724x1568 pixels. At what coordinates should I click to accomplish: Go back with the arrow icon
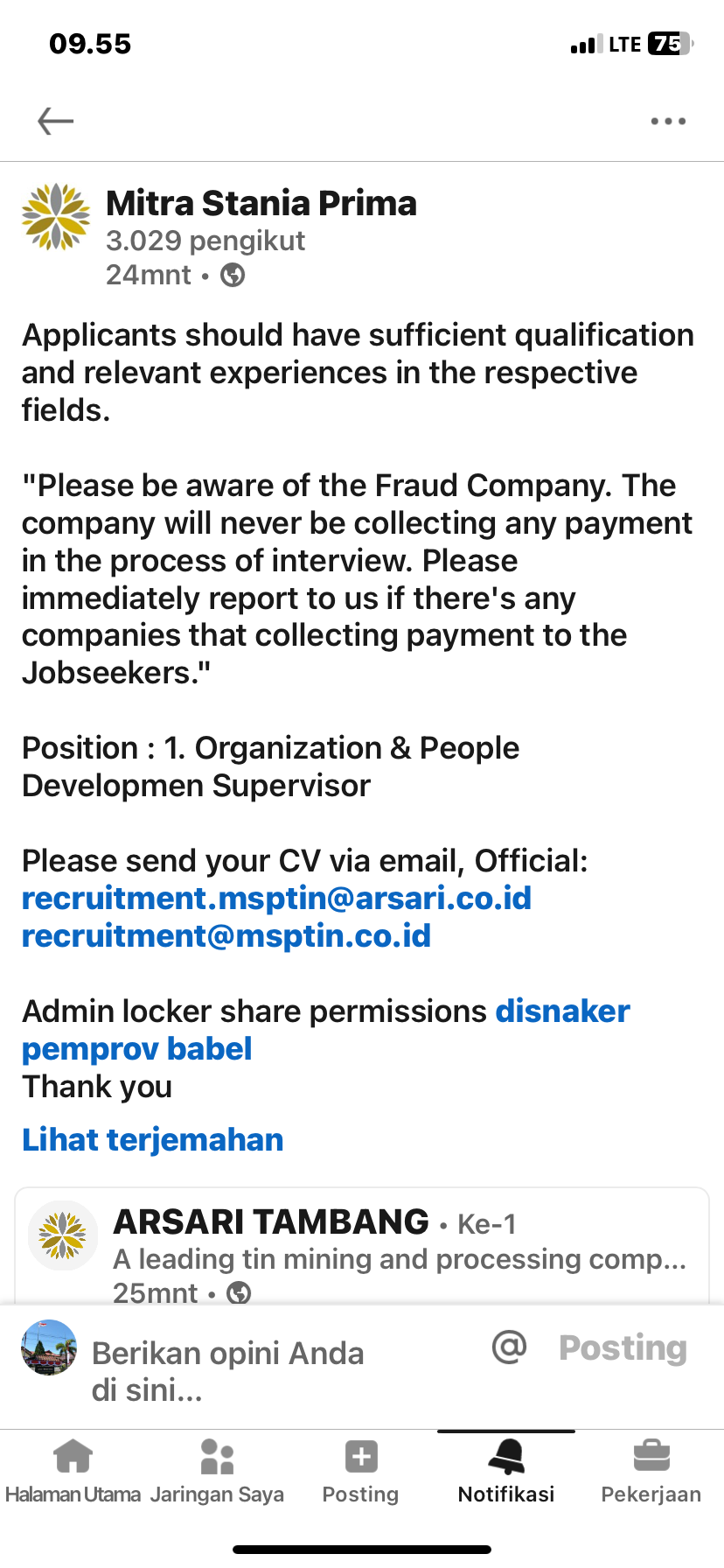click(x=55, y=121)
